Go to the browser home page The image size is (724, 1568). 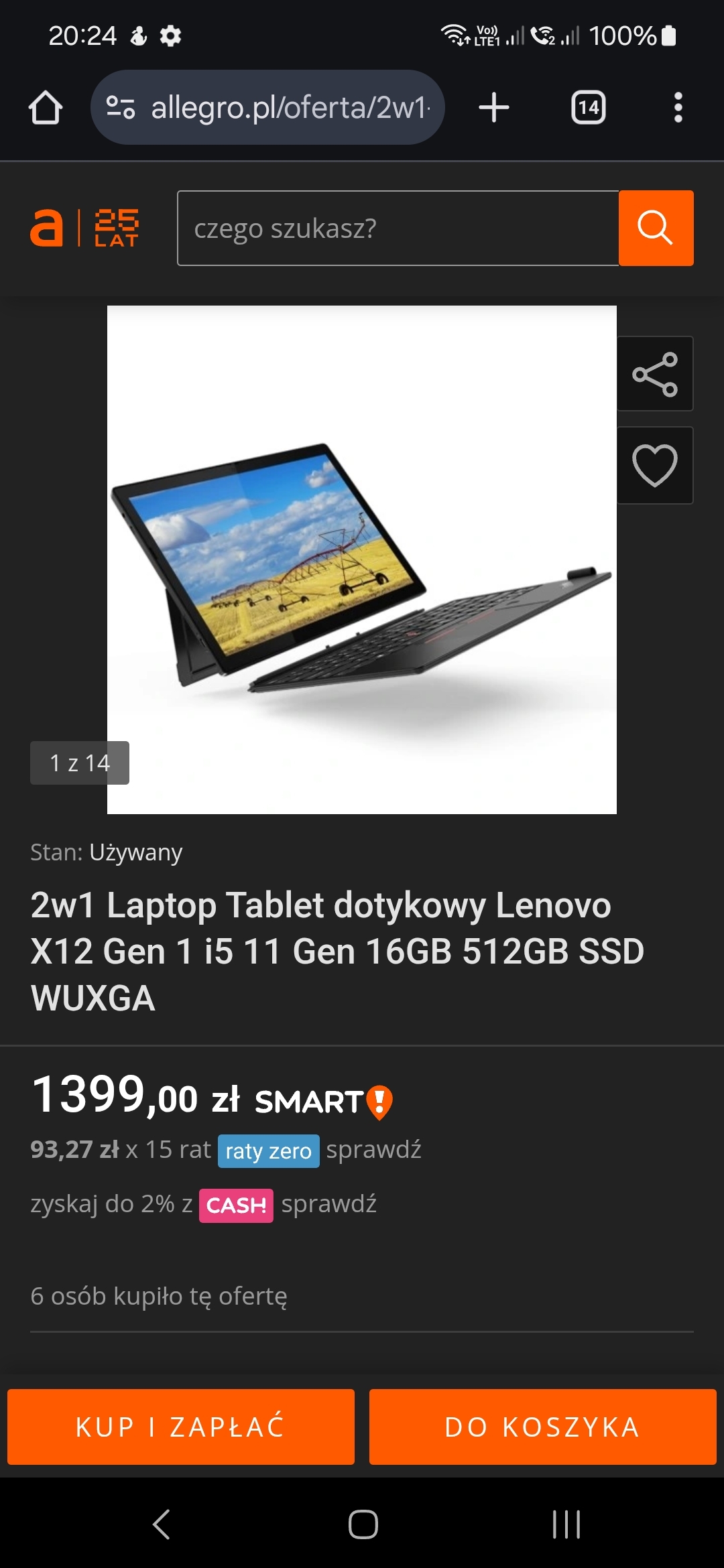(46, 107)
